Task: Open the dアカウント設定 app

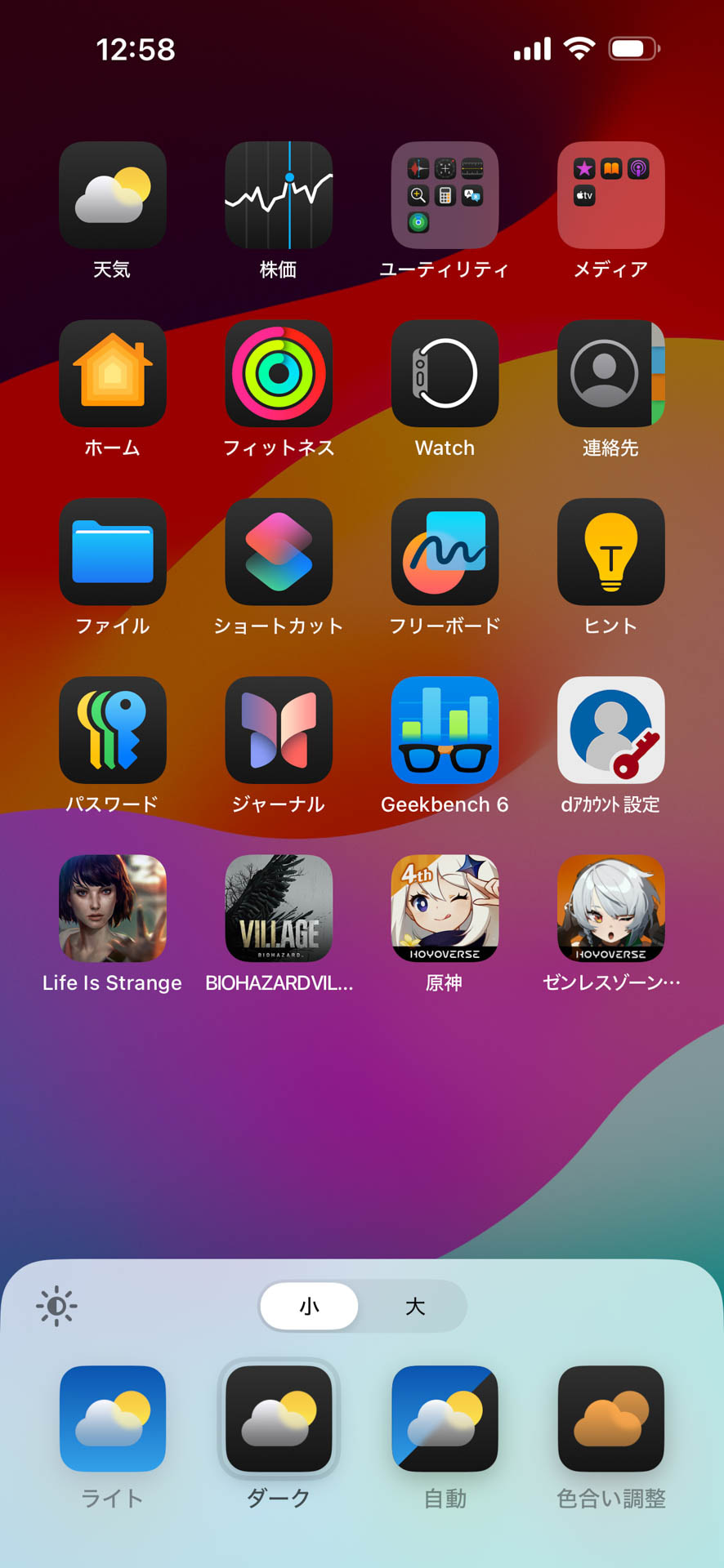Action: click(610, 729)
